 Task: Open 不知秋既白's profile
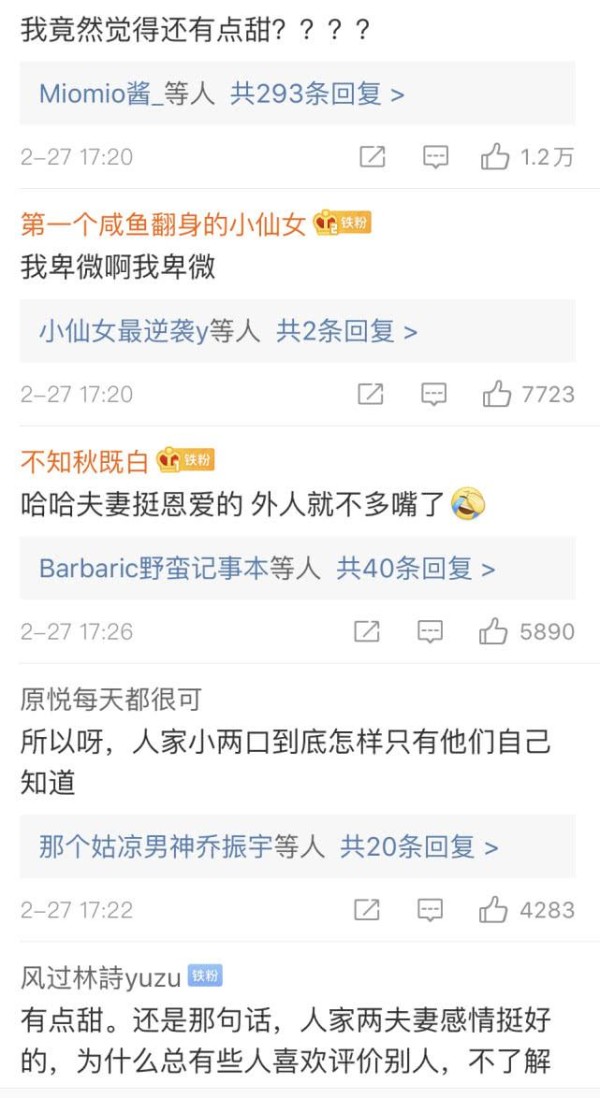pyautogui.click(x=85, y=461)
